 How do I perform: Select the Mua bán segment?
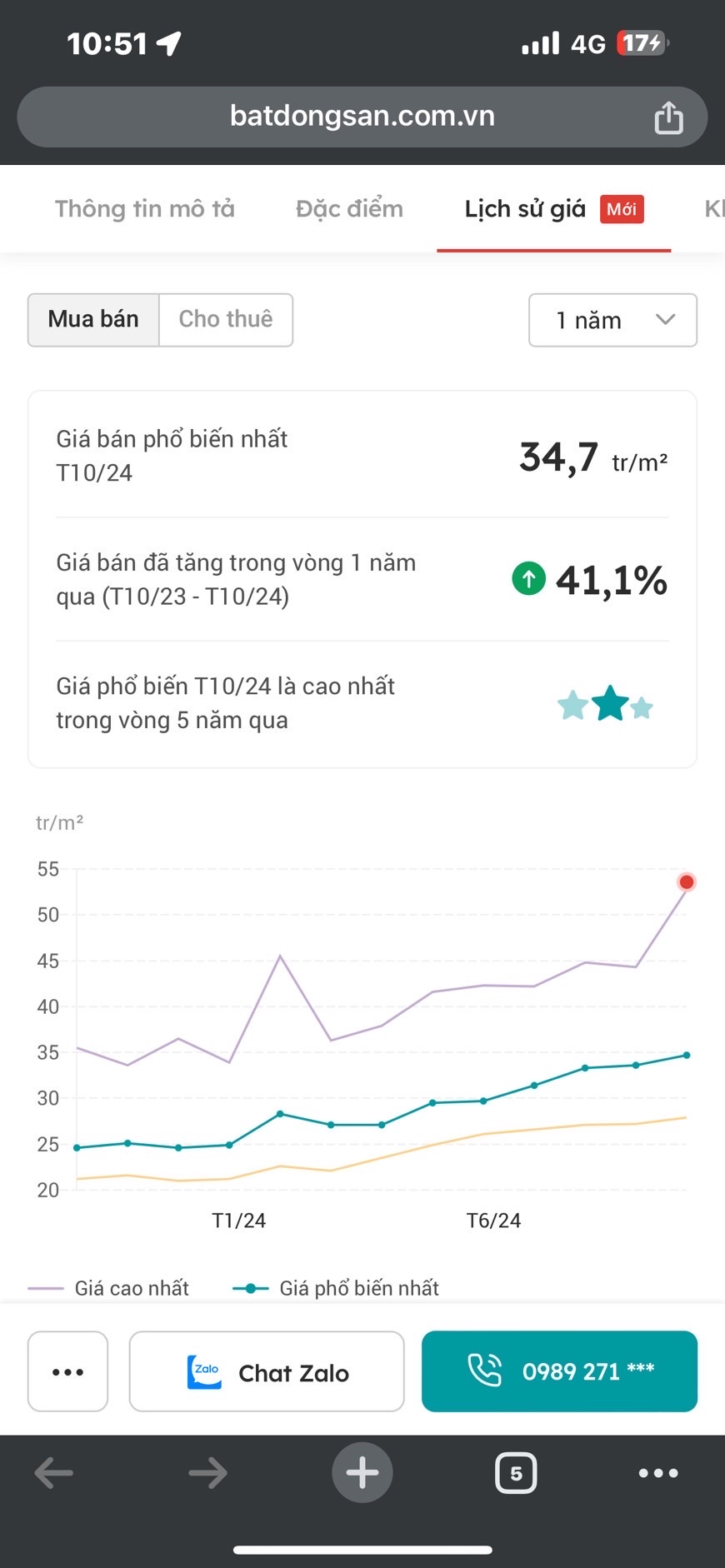point(93,319)
